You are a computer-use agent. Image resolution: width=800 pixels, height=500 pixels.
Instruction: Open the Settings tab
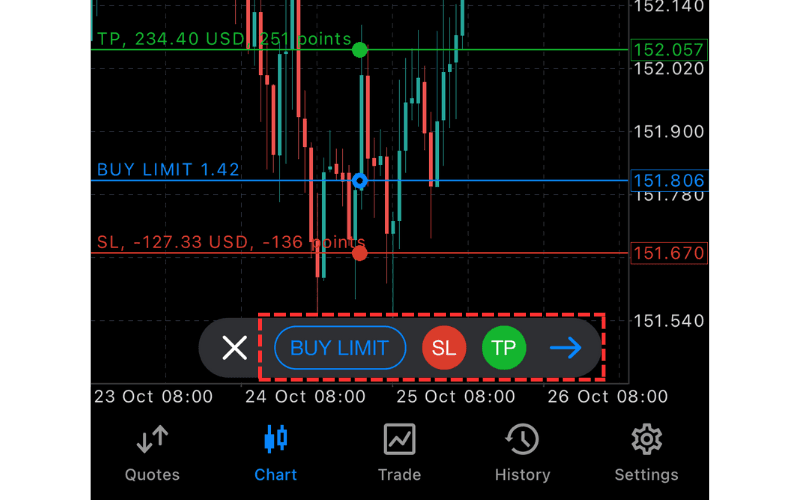(646, 452)
